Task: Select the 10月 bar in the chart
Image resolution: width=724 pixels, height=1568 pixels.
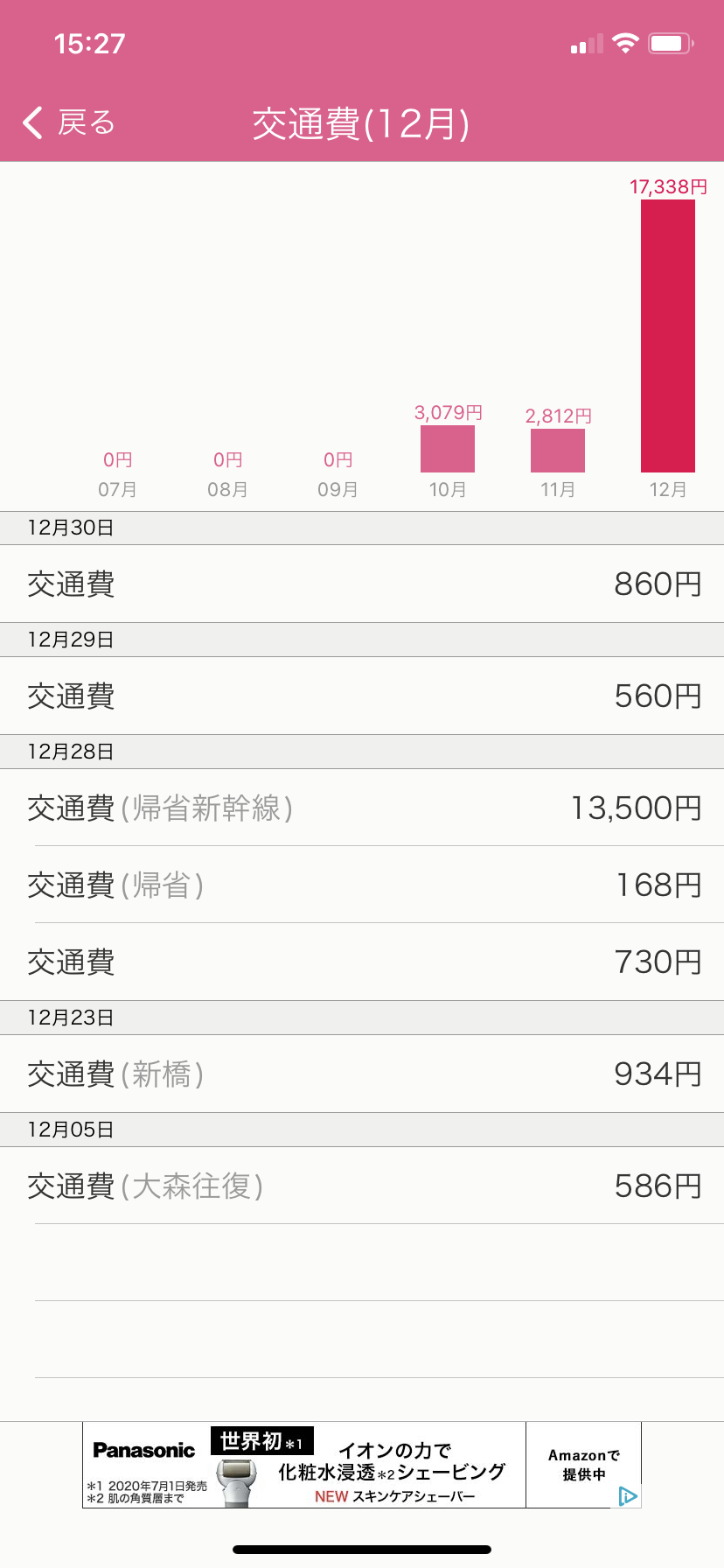Action: [448, 449]
